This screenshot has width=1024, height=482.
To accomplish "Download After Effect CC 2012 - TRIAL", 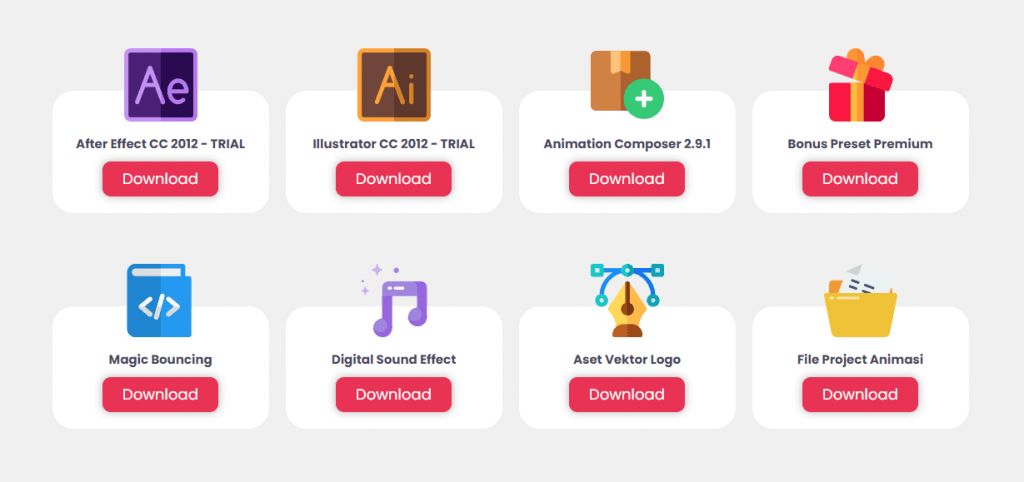I will pyautogui.click(x=160, y=179).
